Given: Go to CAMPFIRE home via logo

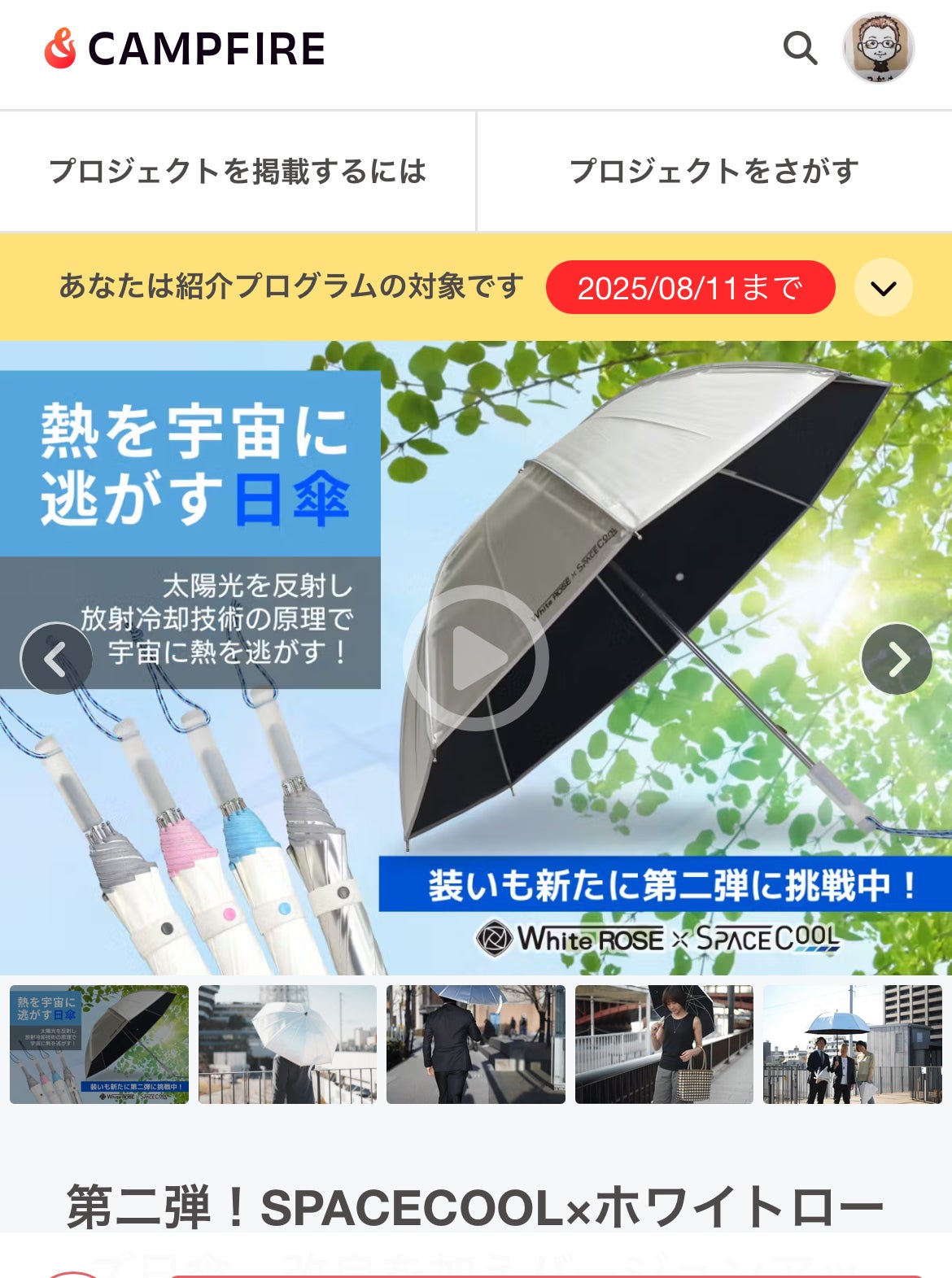Looking at the screenshot, I should (x=186, y=49).
